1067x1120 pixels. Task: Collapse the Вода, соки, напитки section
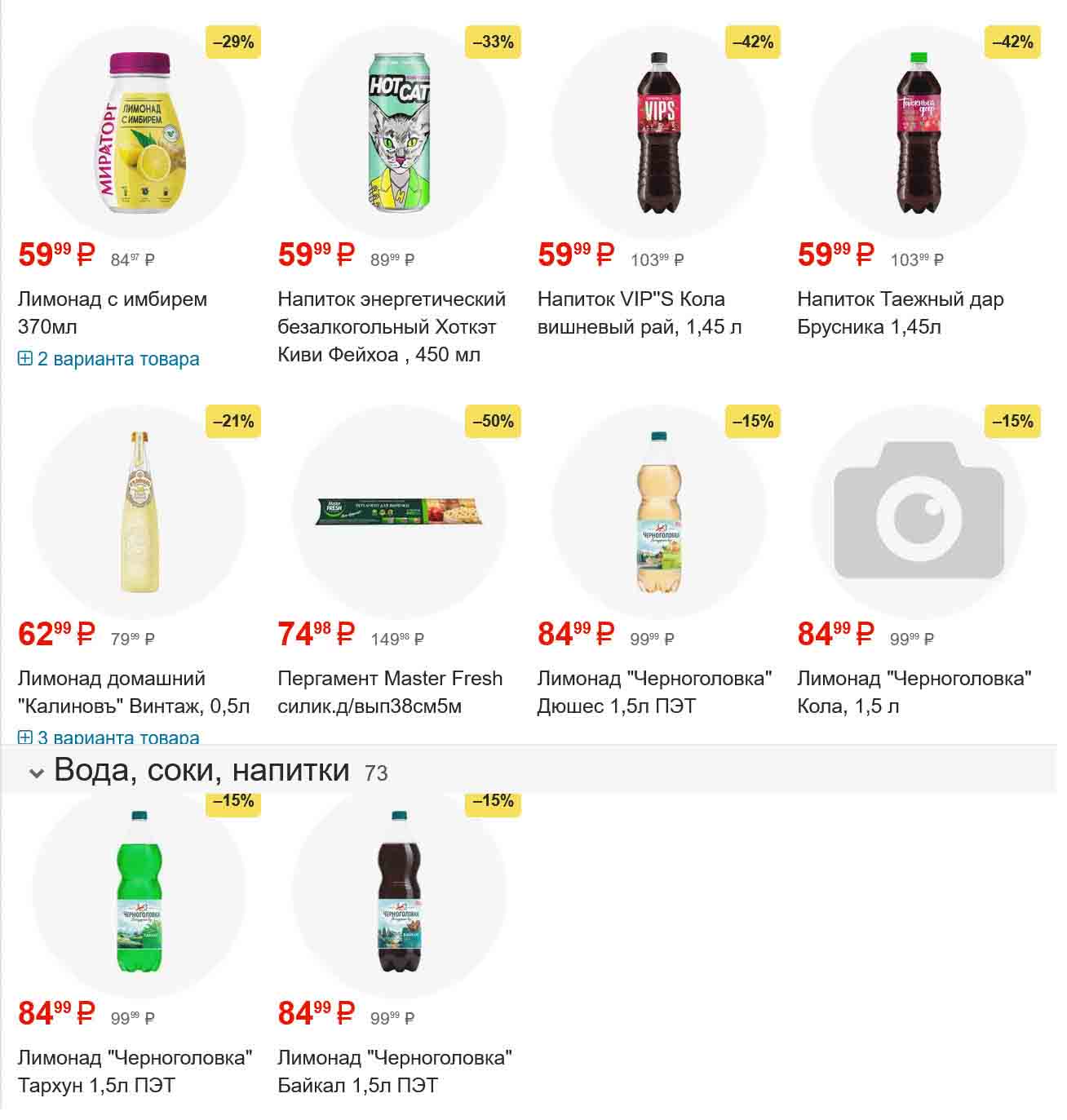coord(36,772)
